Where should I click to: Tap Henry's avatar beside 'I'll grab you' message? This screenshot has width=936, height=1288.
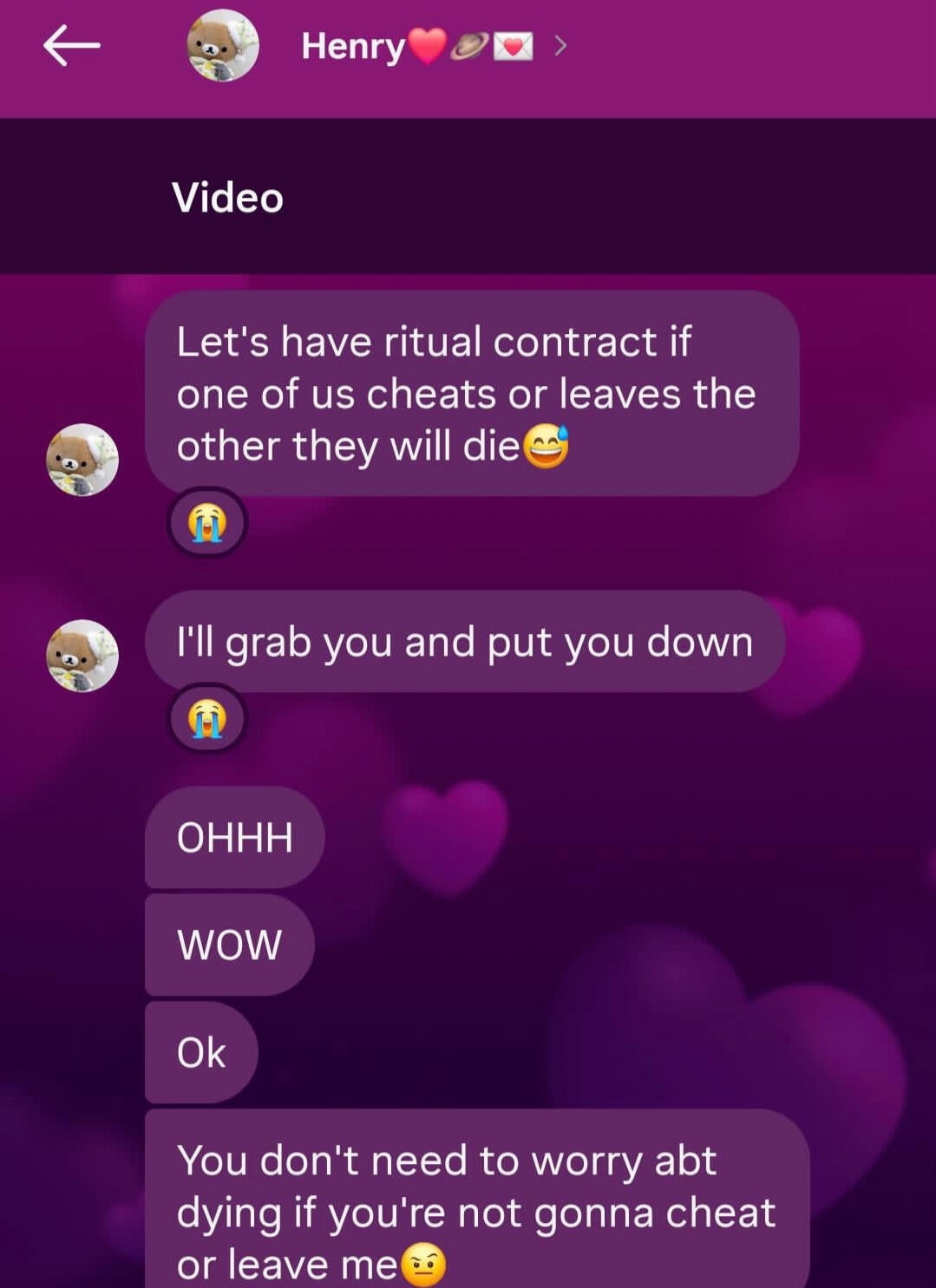coord(82,656)
